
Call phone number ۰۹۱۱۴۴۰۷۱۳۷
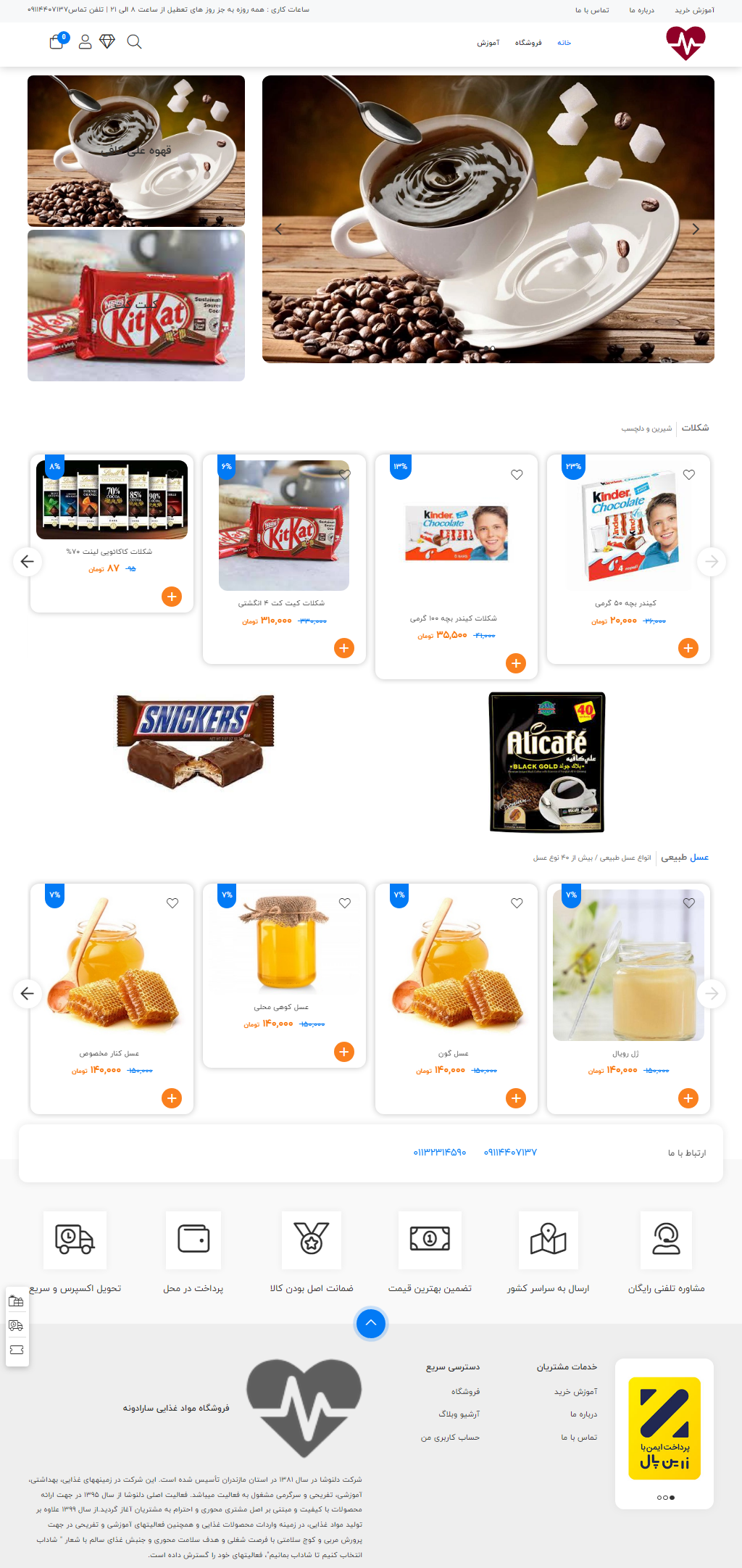coord(510,1153)
